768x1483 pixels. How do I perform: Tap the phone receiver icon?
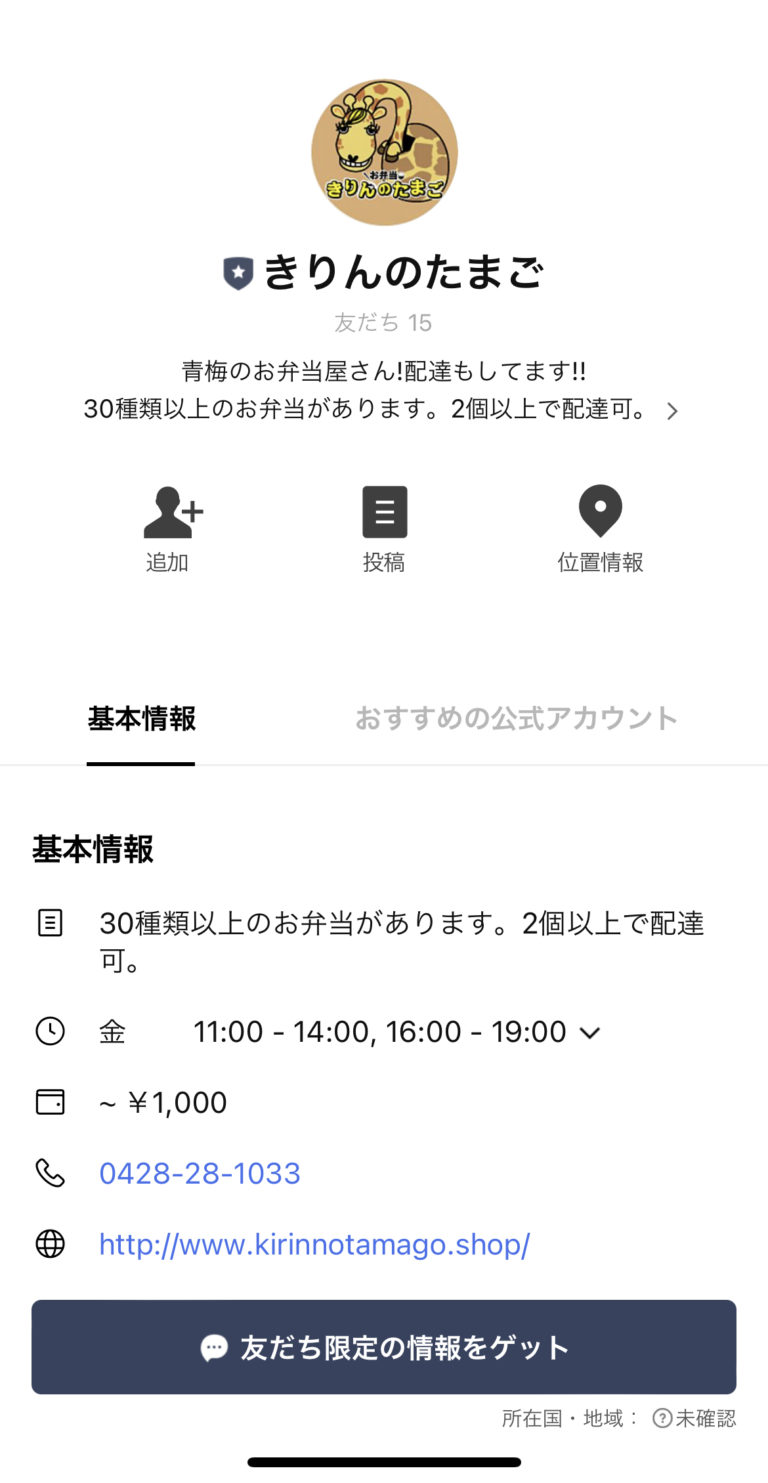(50, 1172)
